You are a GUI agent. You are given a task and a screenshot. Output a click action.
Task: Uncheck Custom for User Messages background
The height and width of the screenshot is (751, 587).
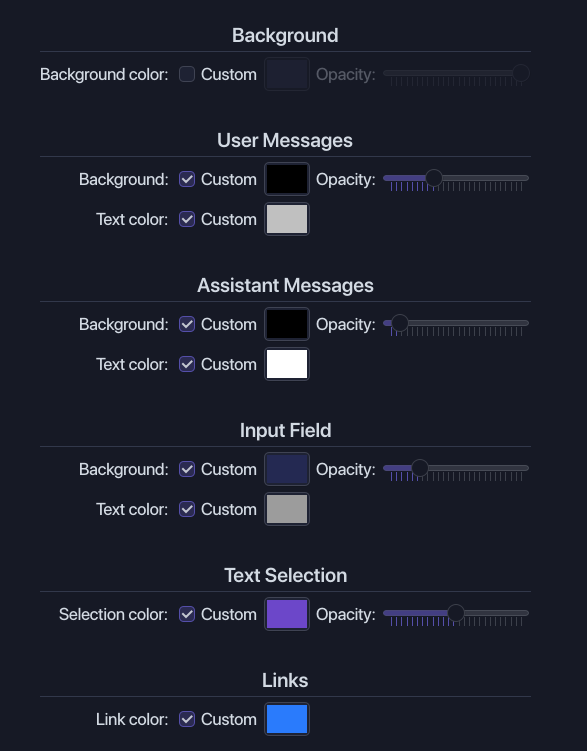187,179
